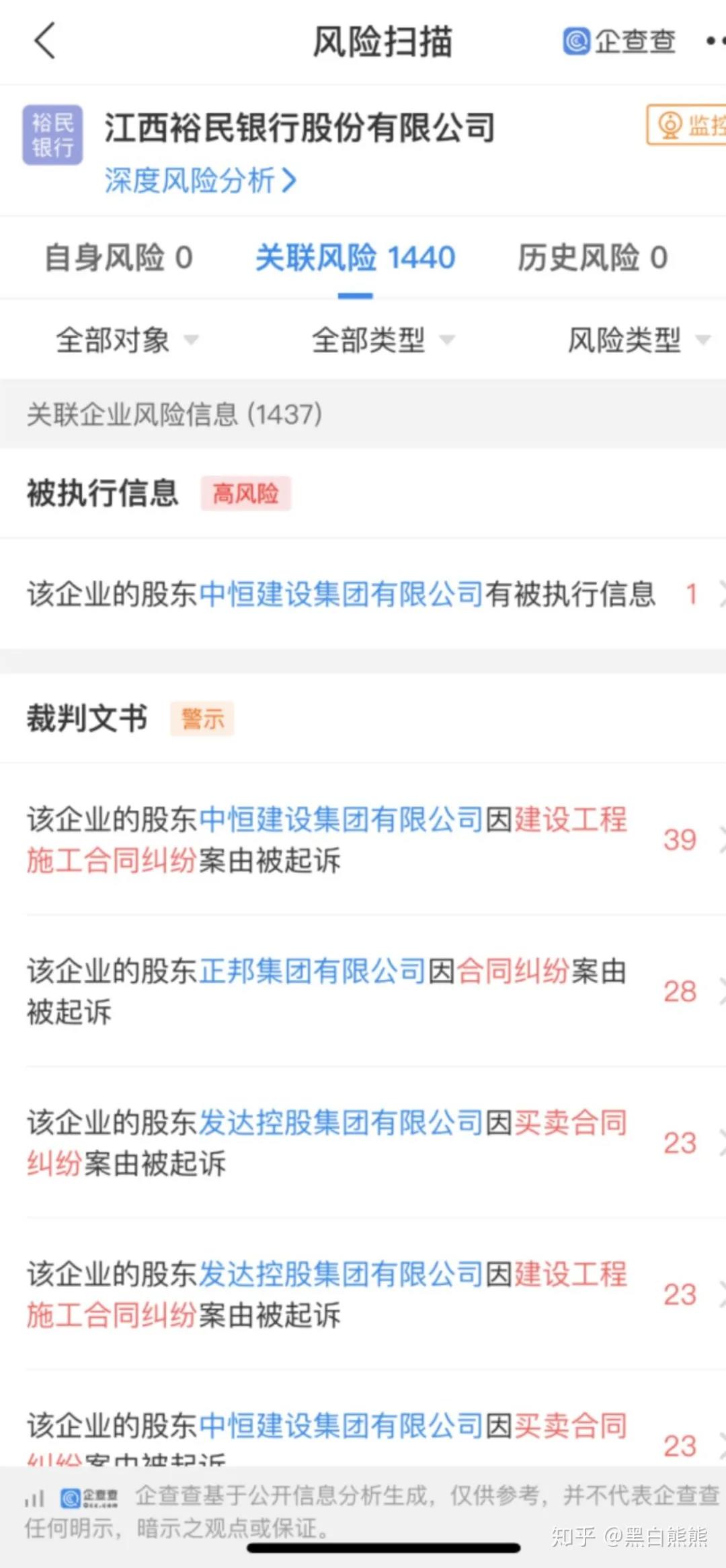Image resolution: width=726 pixels, height=1568 pixels.
Task: Tap the 监控 button
Action: (x=686, y=124)
